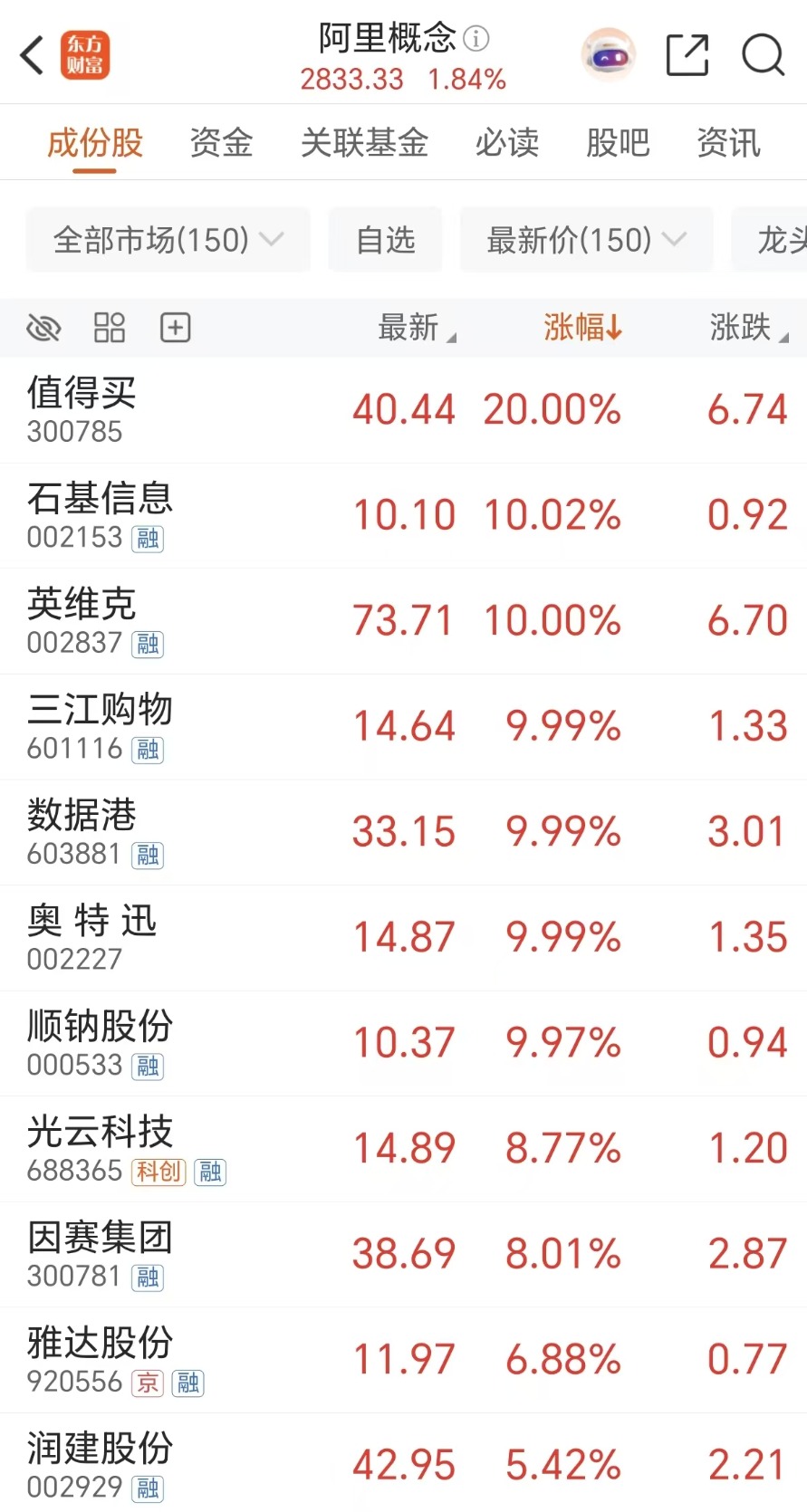Select the 资讯 tab
Viewport: 807px width, 1512px height.
coord(728,143)
